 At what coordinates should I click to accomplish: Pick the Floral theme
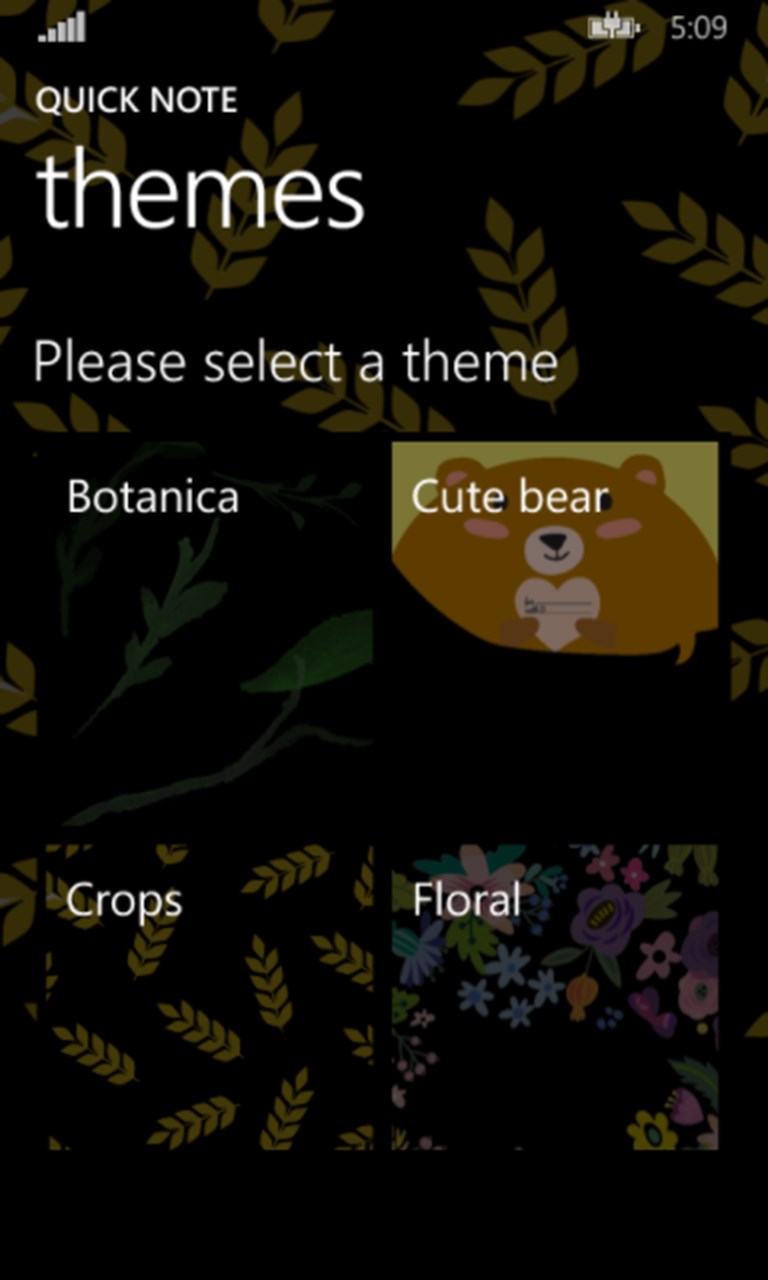[555, 995]
